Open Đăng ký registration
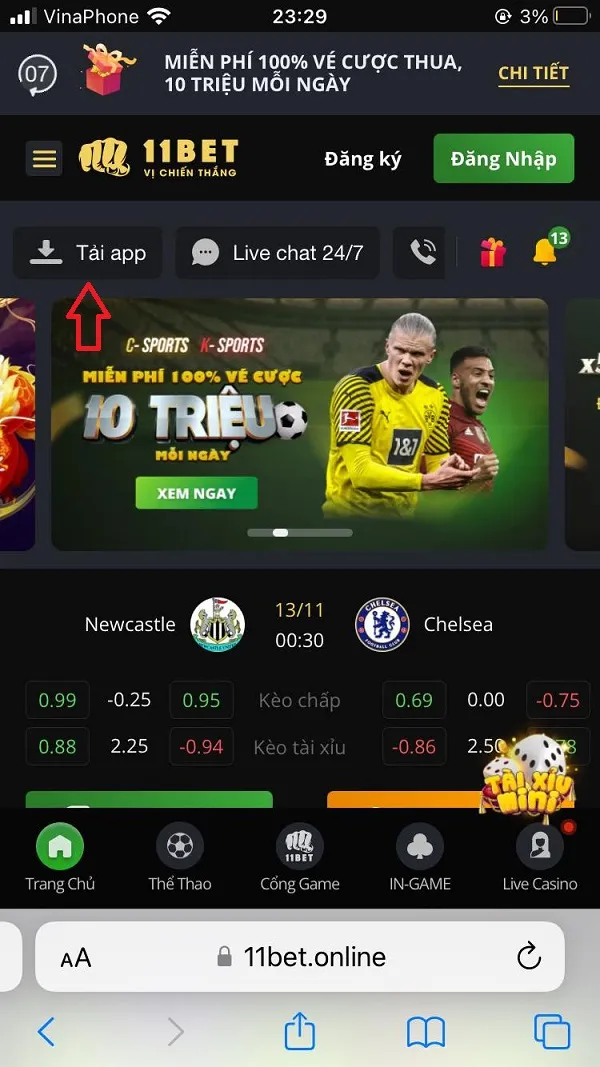This screenshot has height=1067, width=600. click(362, 159)
